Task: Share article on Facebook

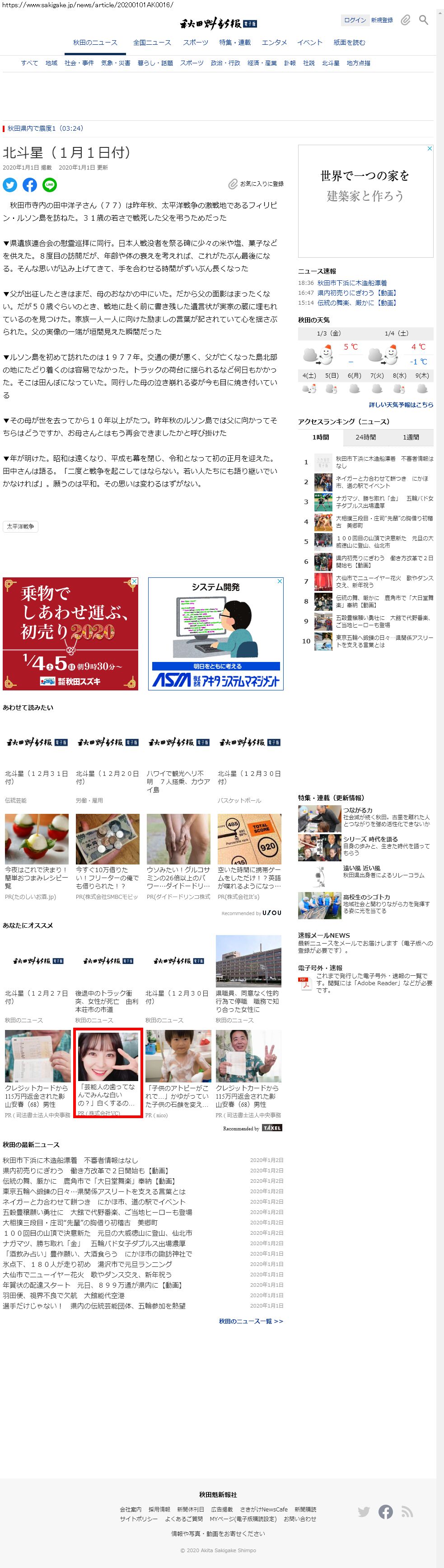Action: [x=29, y=184]
